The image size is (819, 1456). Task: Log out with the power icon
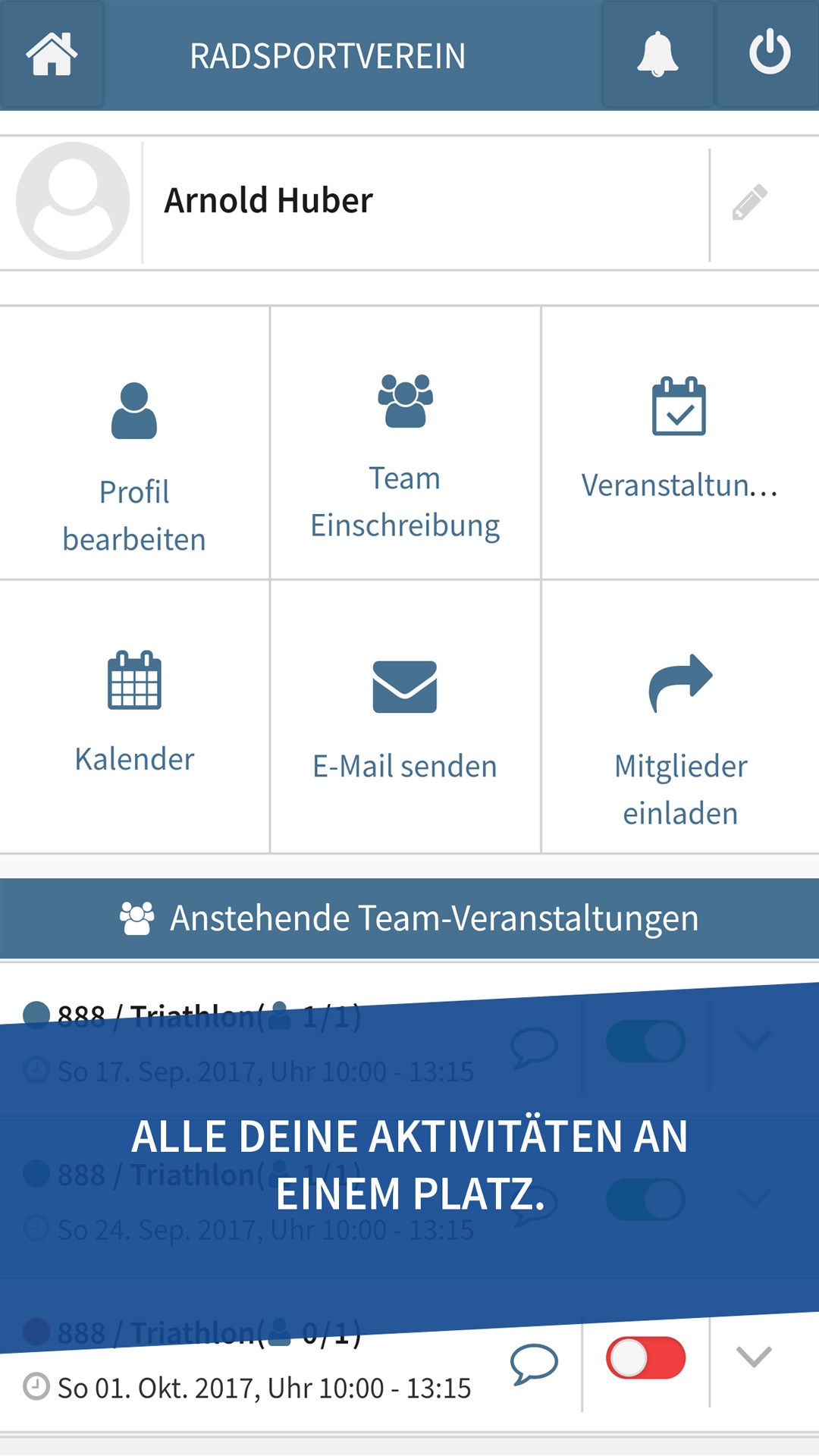[769, 55]
